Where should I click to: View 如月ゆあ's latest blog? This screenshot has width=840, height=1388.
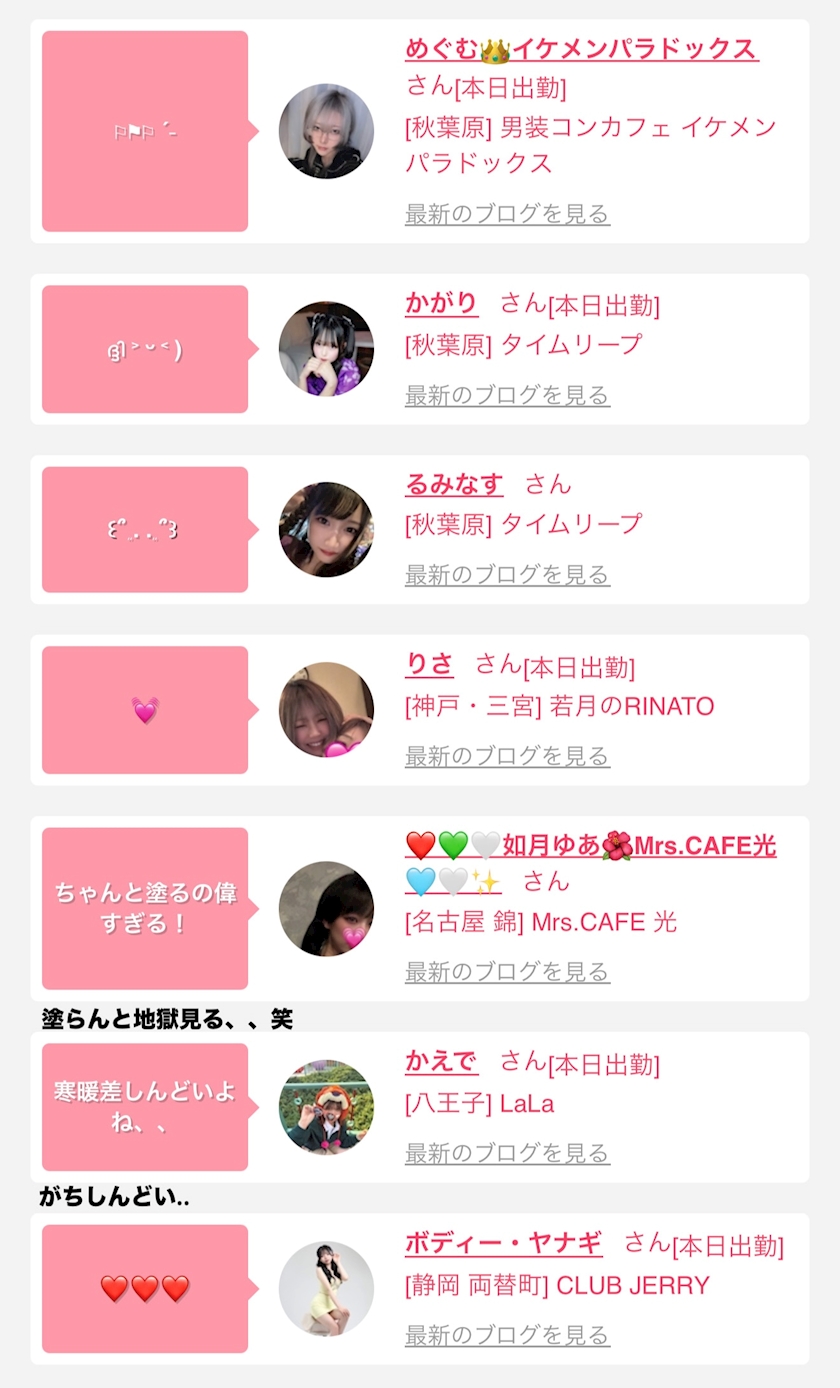[x=507, y=972]
